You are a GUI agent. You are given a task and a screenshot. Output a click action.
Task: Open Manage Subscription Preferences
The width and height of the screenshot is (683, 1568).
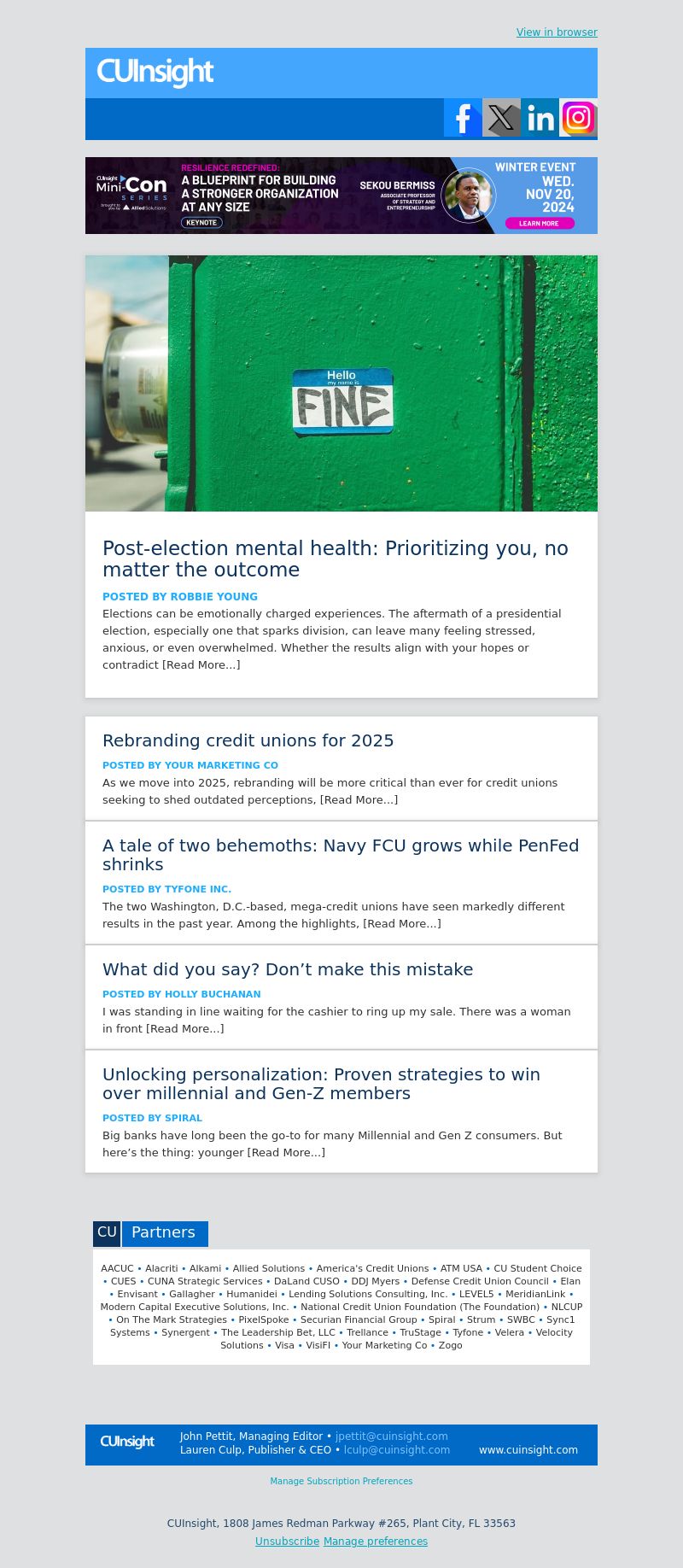[341, 1482]
